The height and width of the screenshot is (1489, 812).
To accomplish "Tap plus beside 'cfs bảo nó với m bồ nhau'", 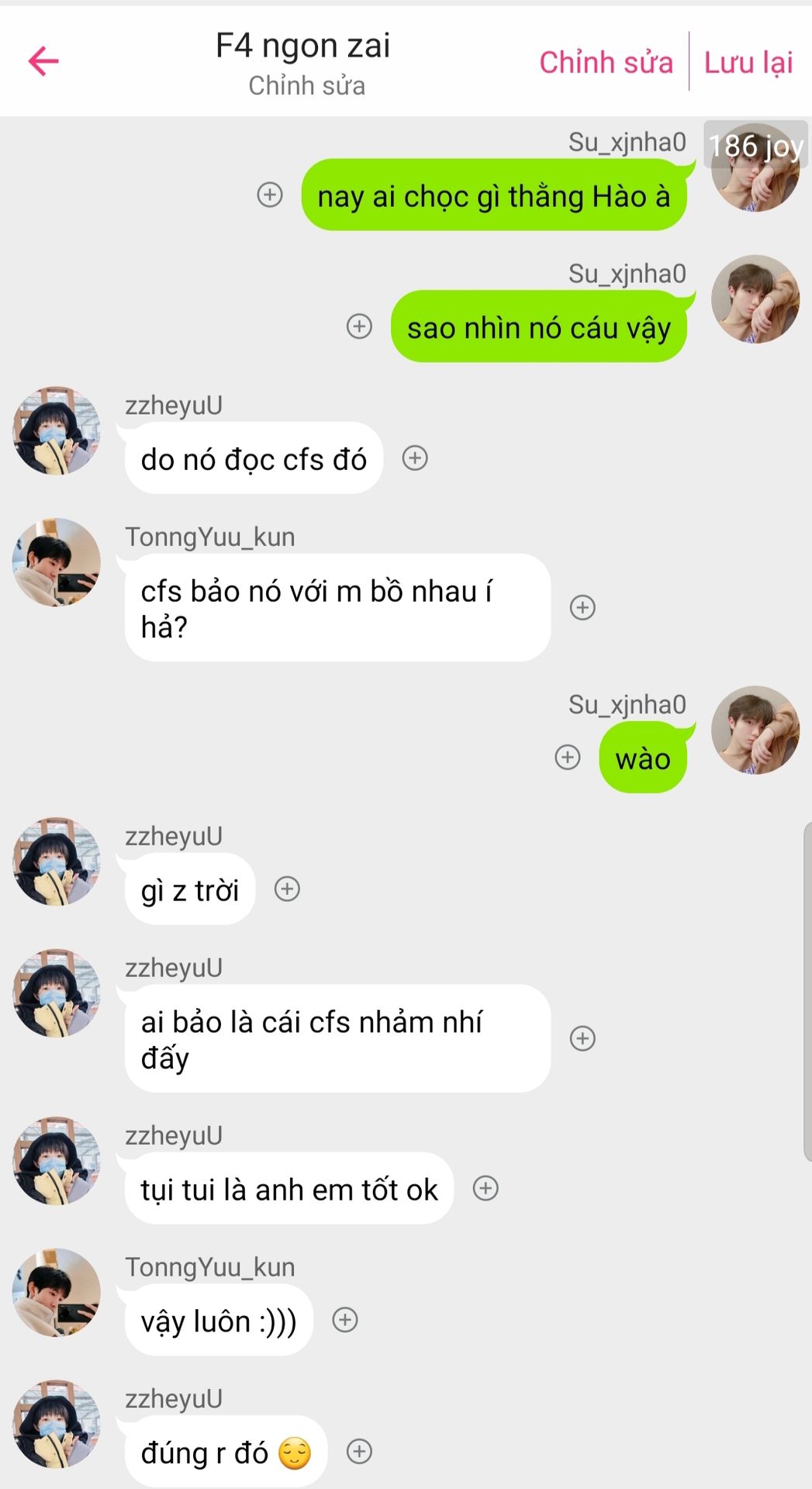I will click(582, 607).
